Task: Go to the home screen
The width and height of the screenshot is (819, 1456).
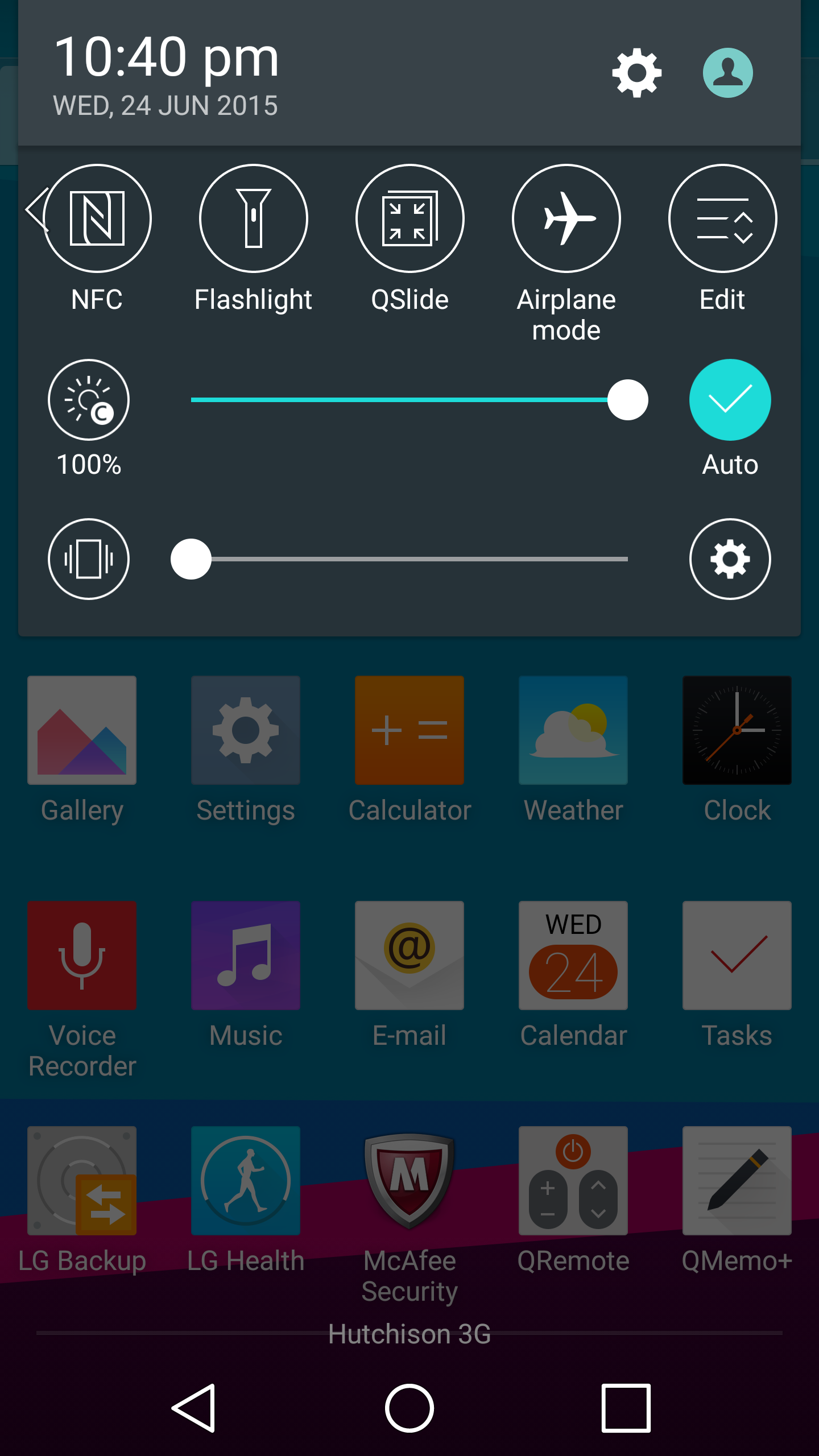Action: 409,1408
